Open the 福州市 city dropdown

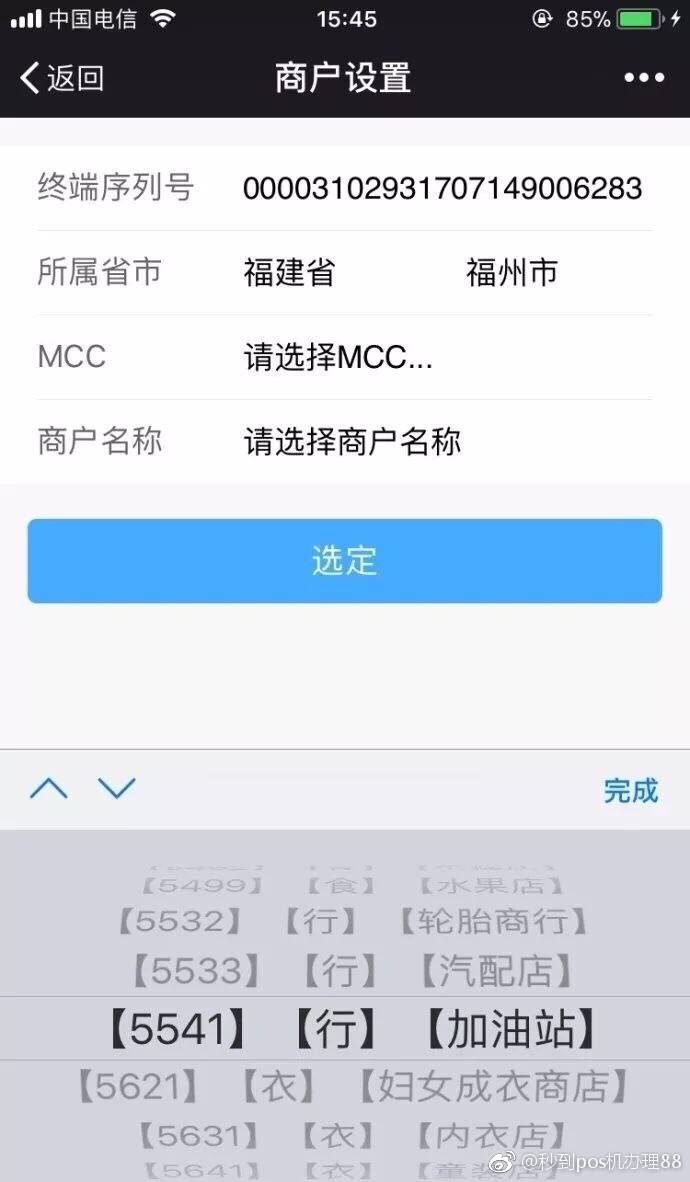click(511, 273)
